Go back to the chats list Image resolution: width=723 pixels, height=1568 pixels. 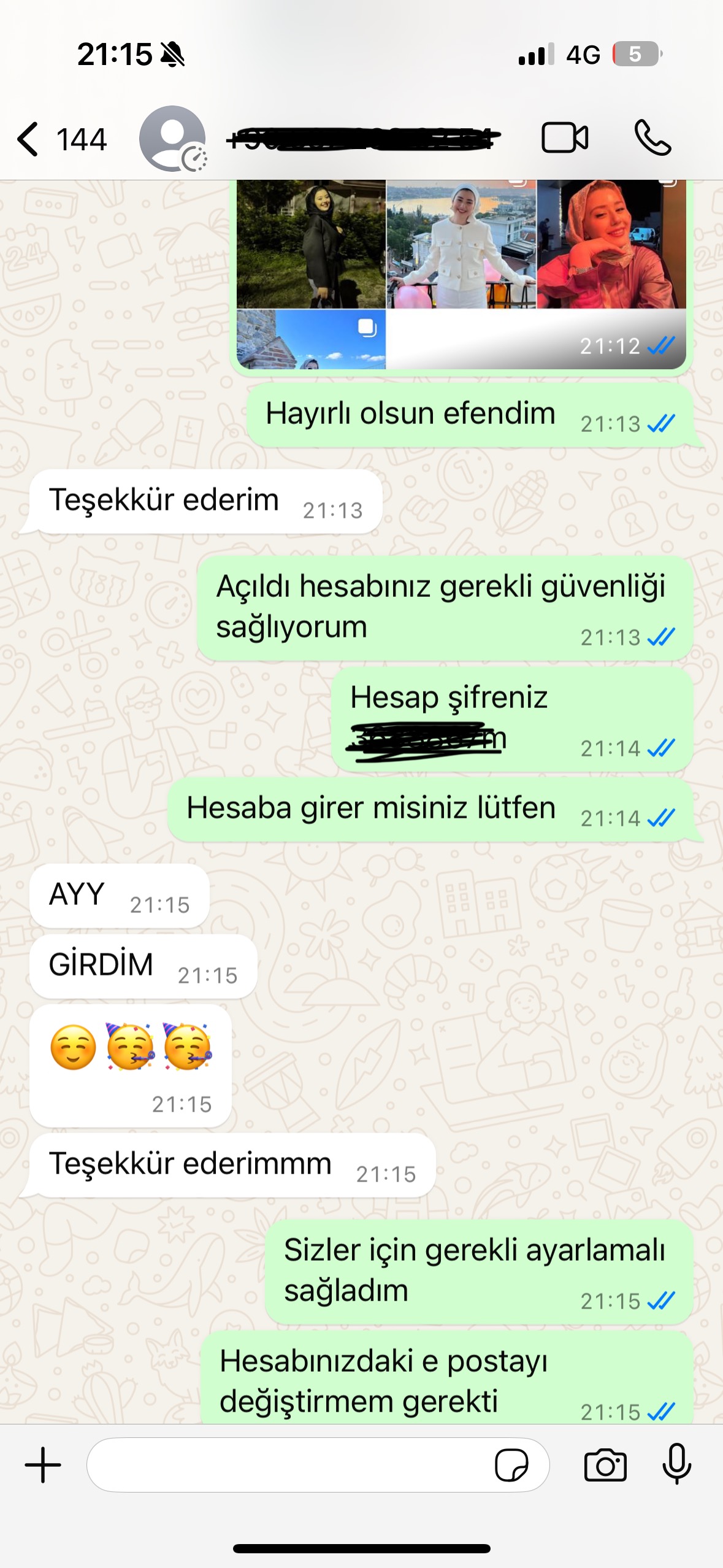[x=29, y=139]
